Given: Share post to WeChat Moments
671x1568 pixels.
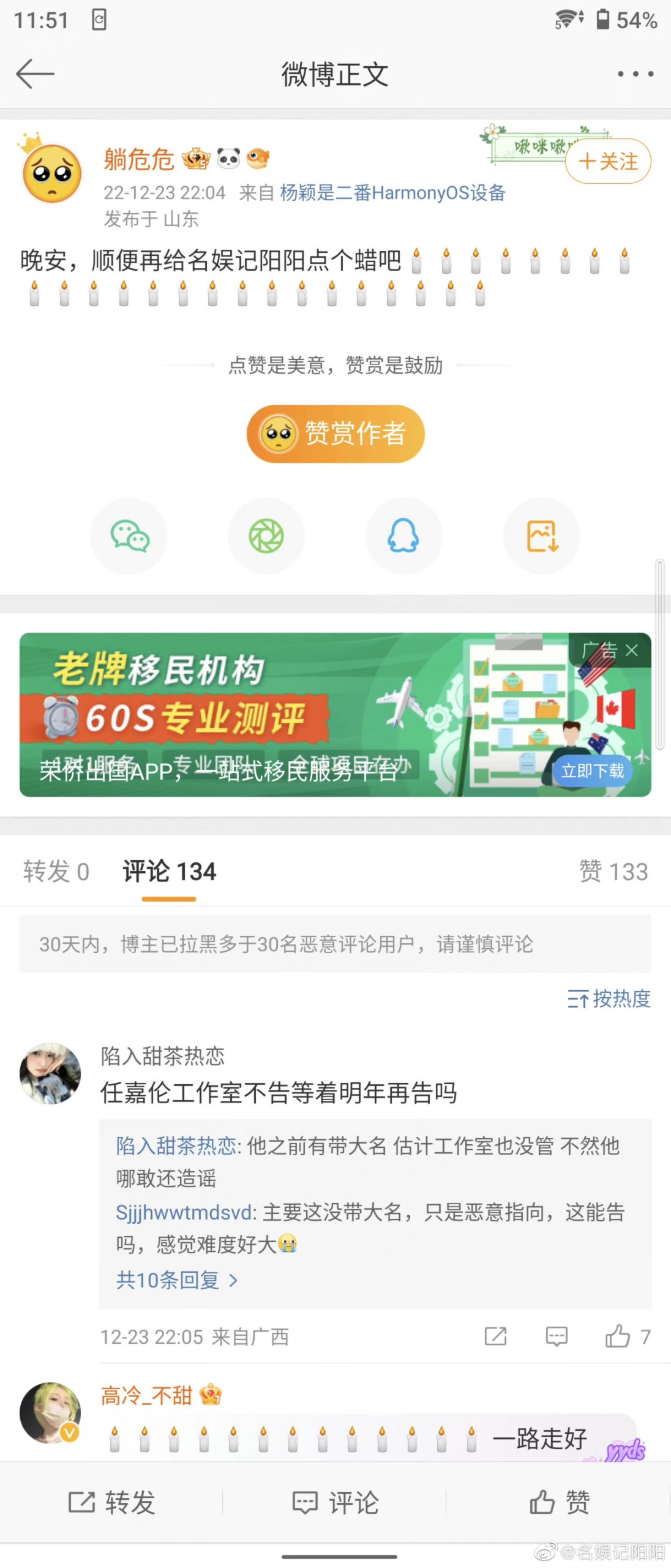Looking at the screenshot, I should point(266,537).
